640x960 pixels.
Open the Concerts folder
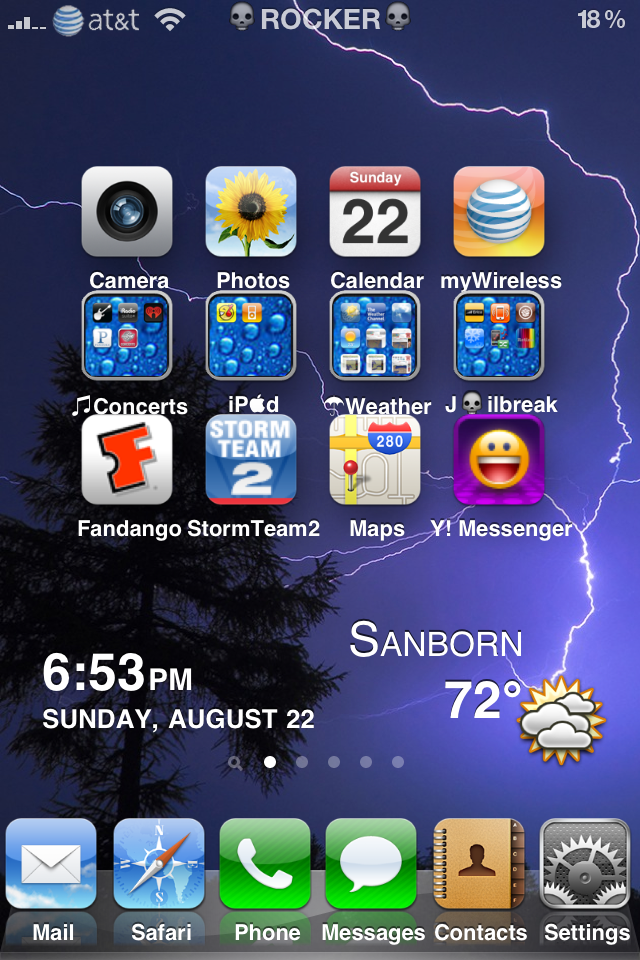127,336
